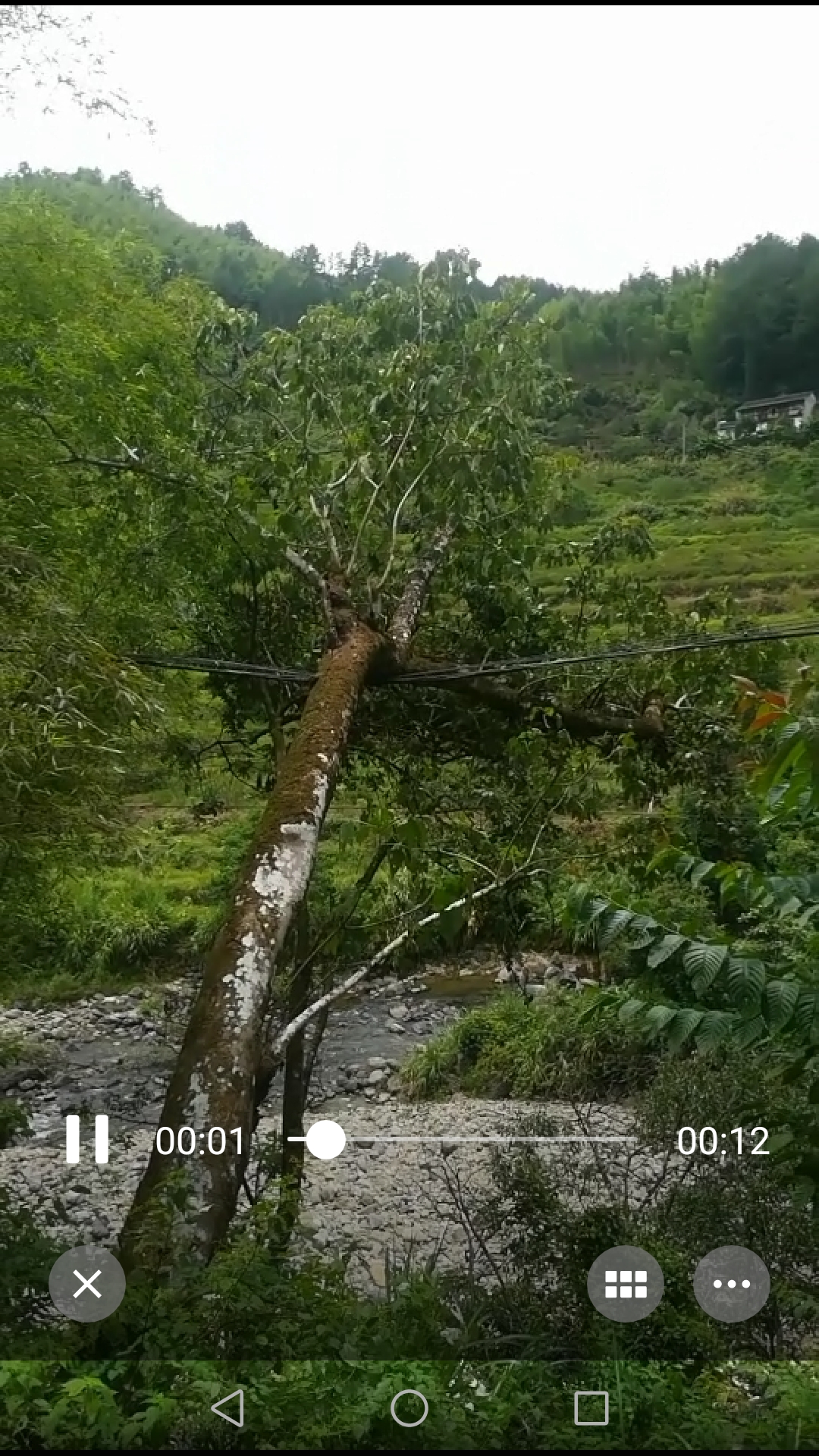Close the video player
819x1456 pixels.
pyautogui.click(x=87, y=1284)
